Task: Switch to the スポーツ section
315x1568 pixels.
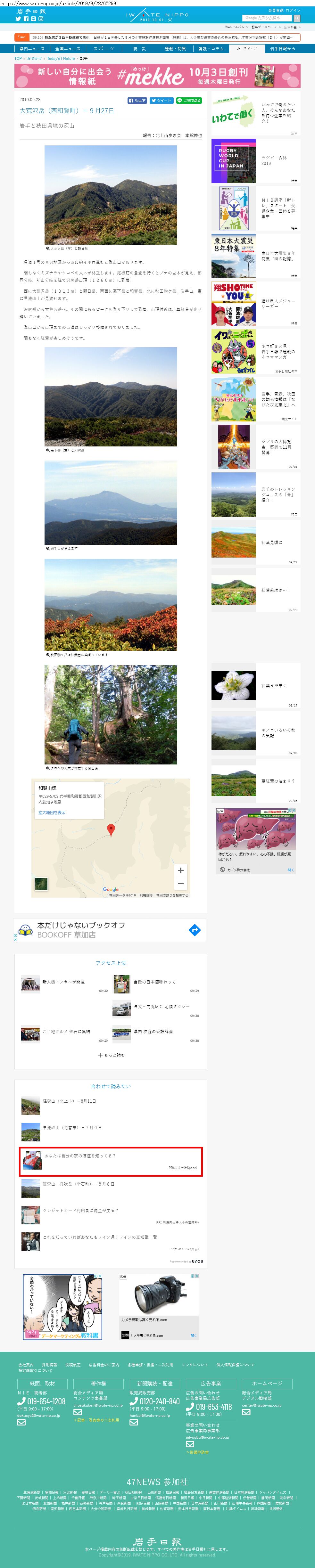Action: 104,49
